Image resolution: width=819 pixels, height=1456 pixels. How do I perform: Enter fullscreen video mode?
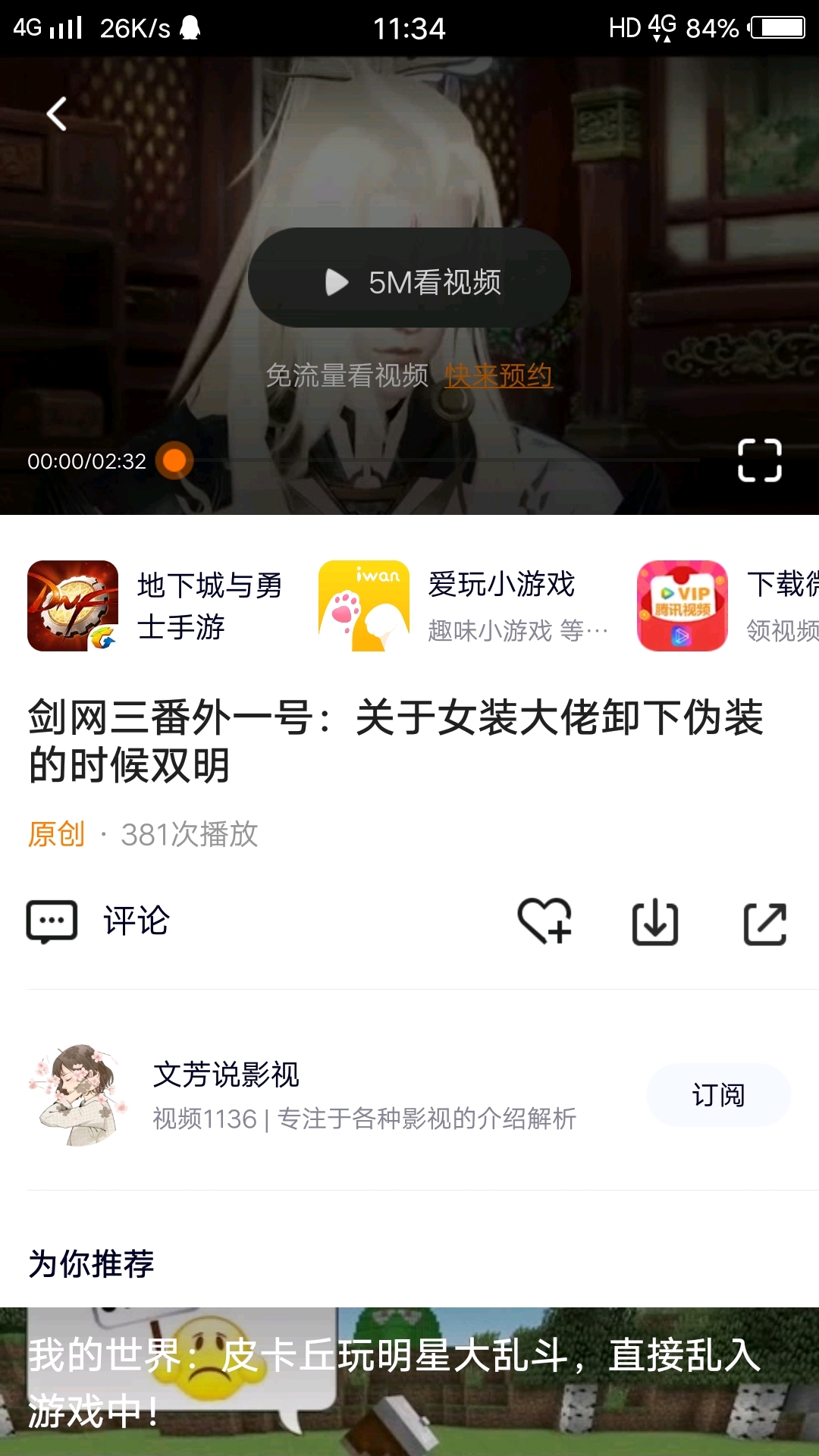tap(760, 460)
